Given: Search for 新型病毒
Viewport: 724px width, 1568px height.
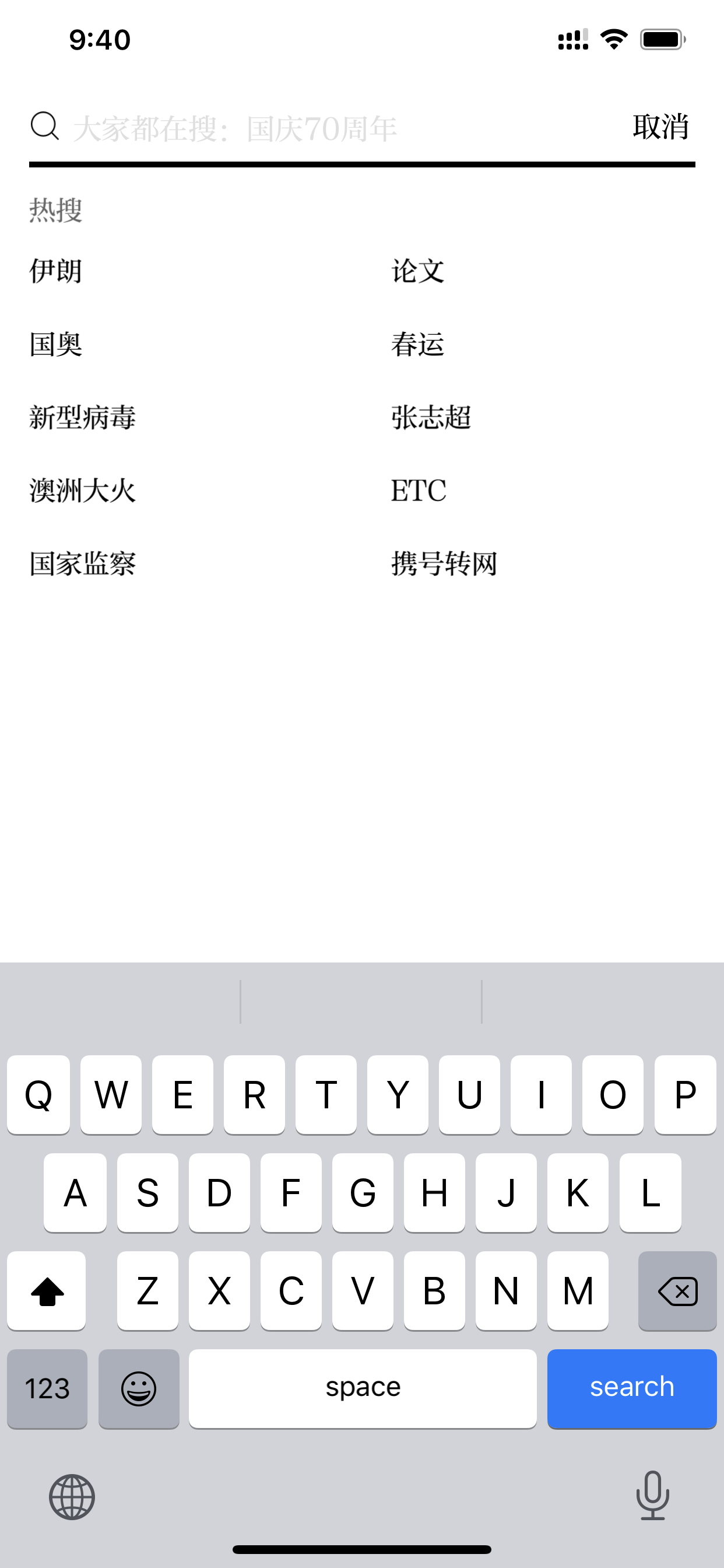Looking at the screenshot, I should point(83,418).
